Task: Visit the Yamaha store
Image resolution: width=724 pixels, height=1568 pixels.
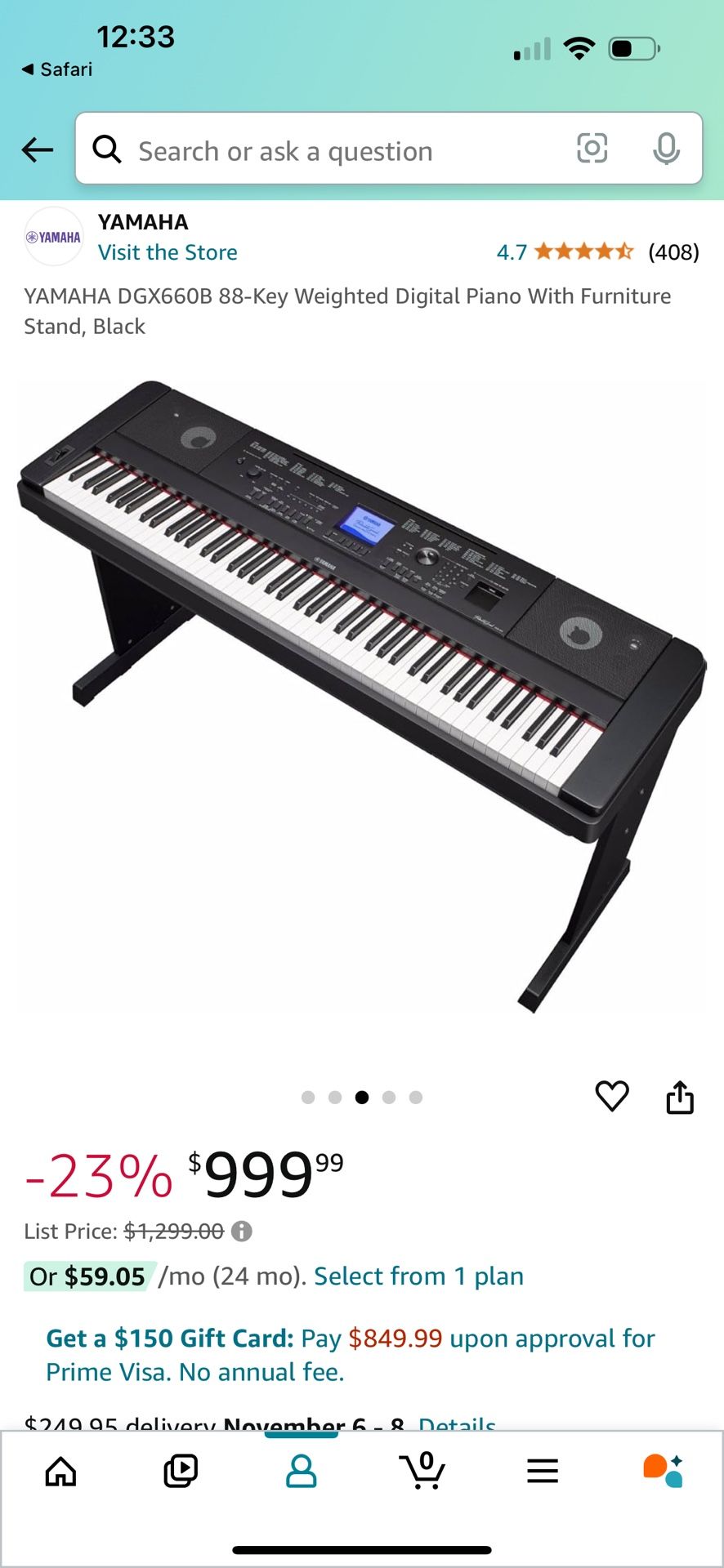Action: 168,252
